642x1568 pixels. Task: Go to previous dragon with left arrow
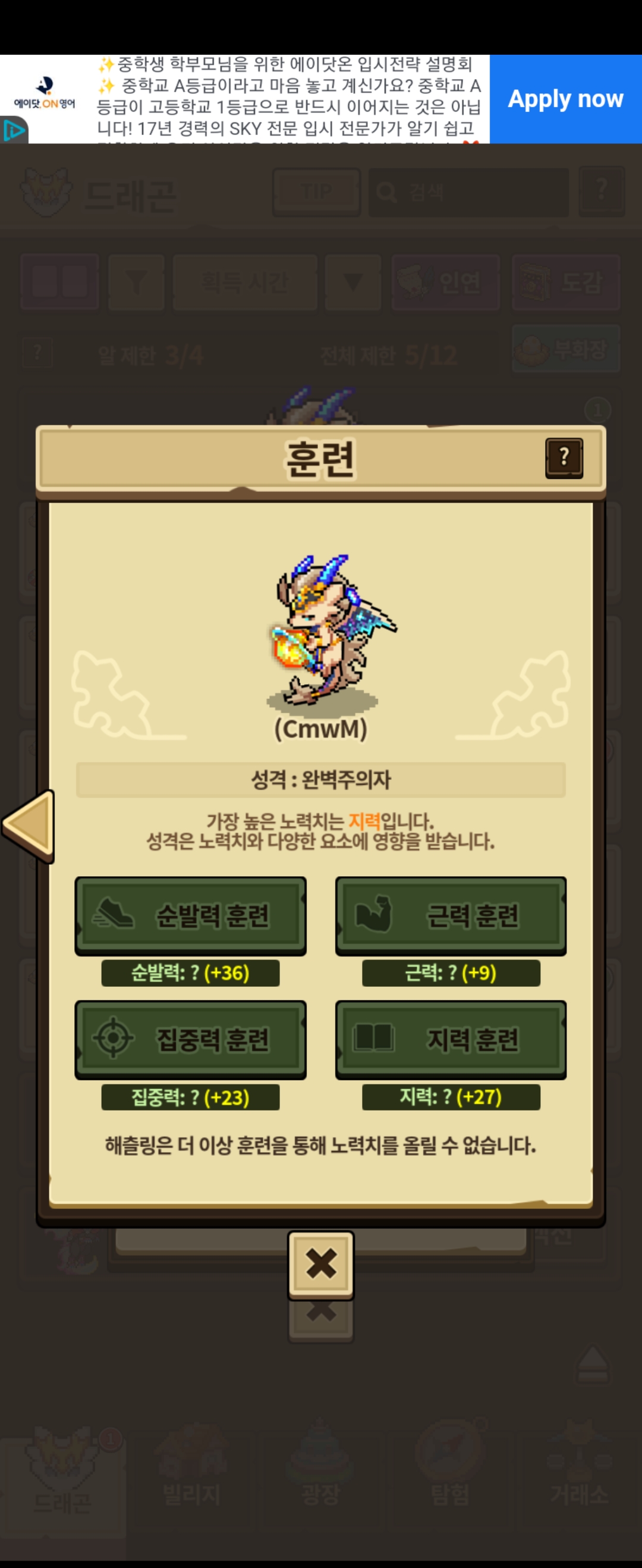(29, 826)
